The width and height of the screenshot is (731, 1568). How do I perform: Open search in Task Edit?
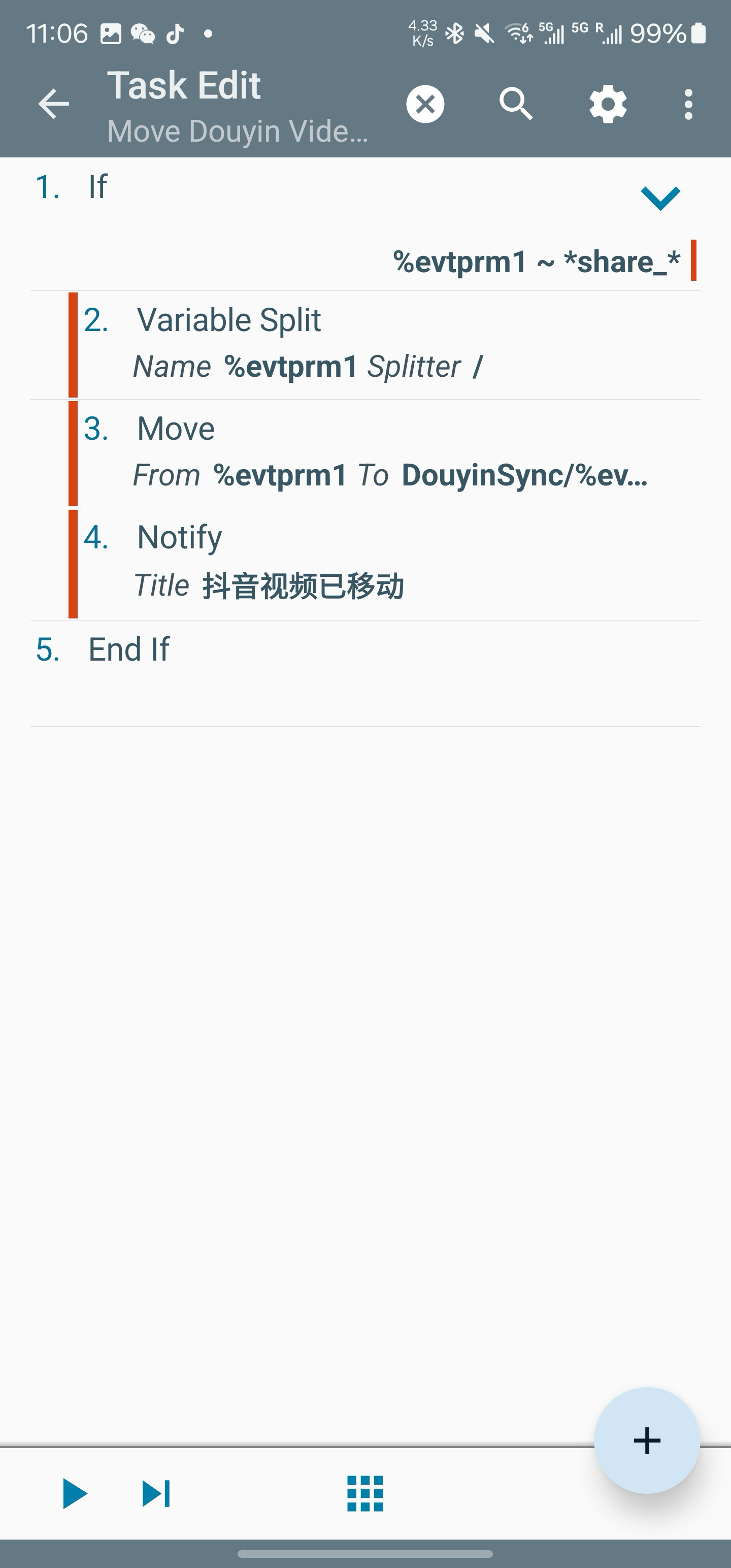[x=516, y=104]
